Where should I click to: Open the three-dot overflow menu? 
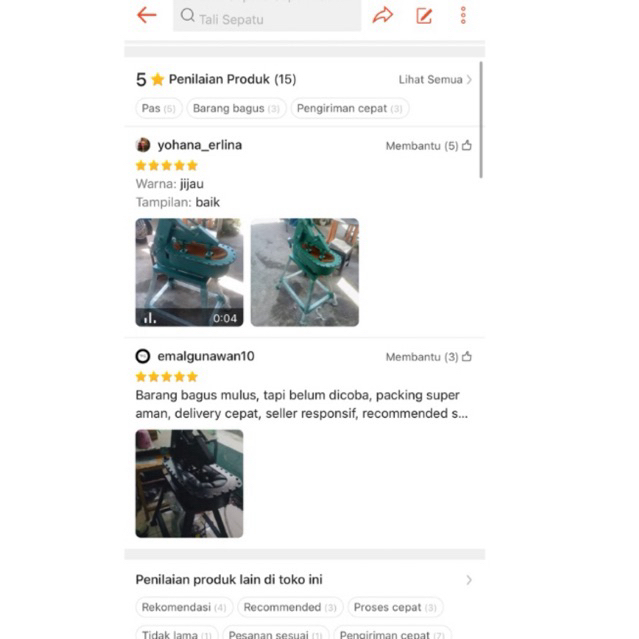tap(463, 15)
